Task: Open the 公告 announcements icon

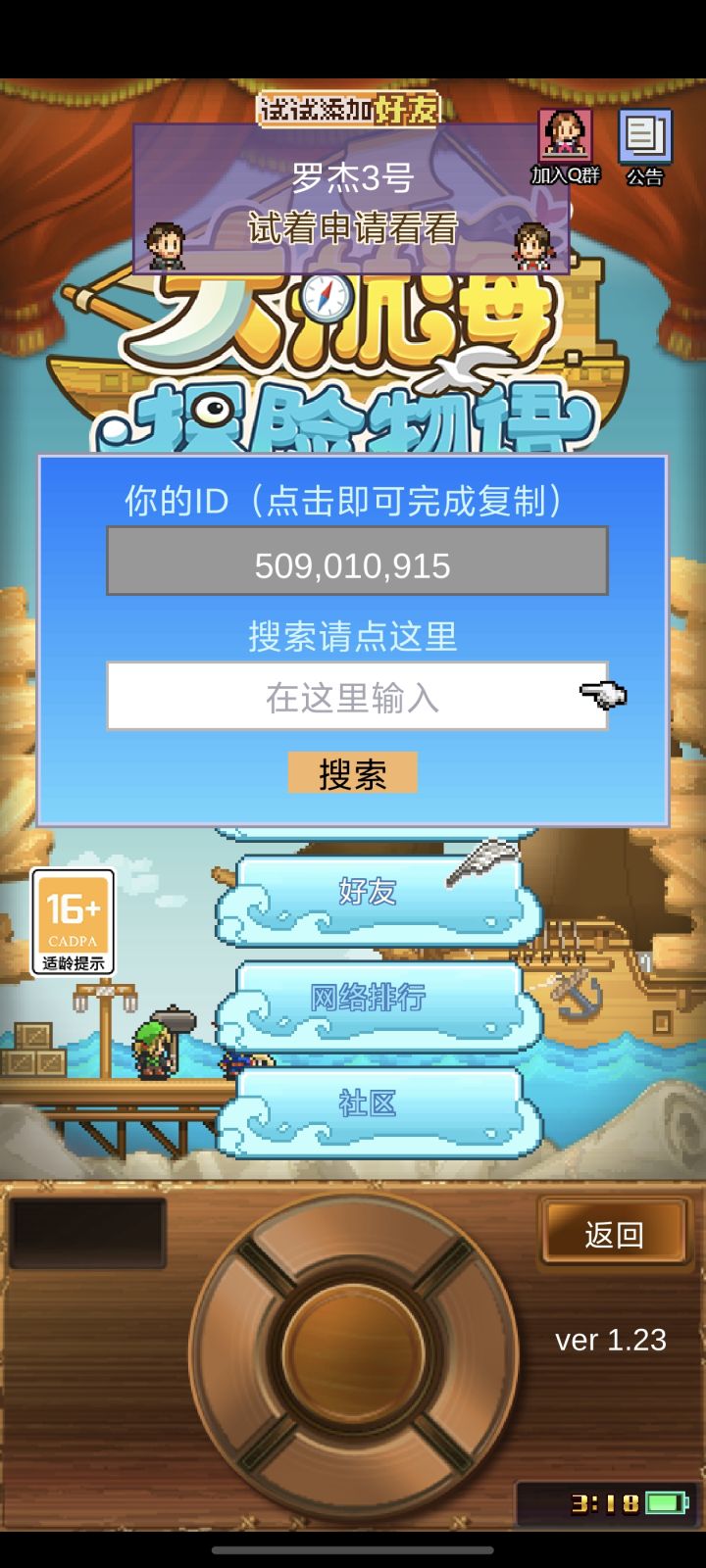Action: [x=644, y=137]
